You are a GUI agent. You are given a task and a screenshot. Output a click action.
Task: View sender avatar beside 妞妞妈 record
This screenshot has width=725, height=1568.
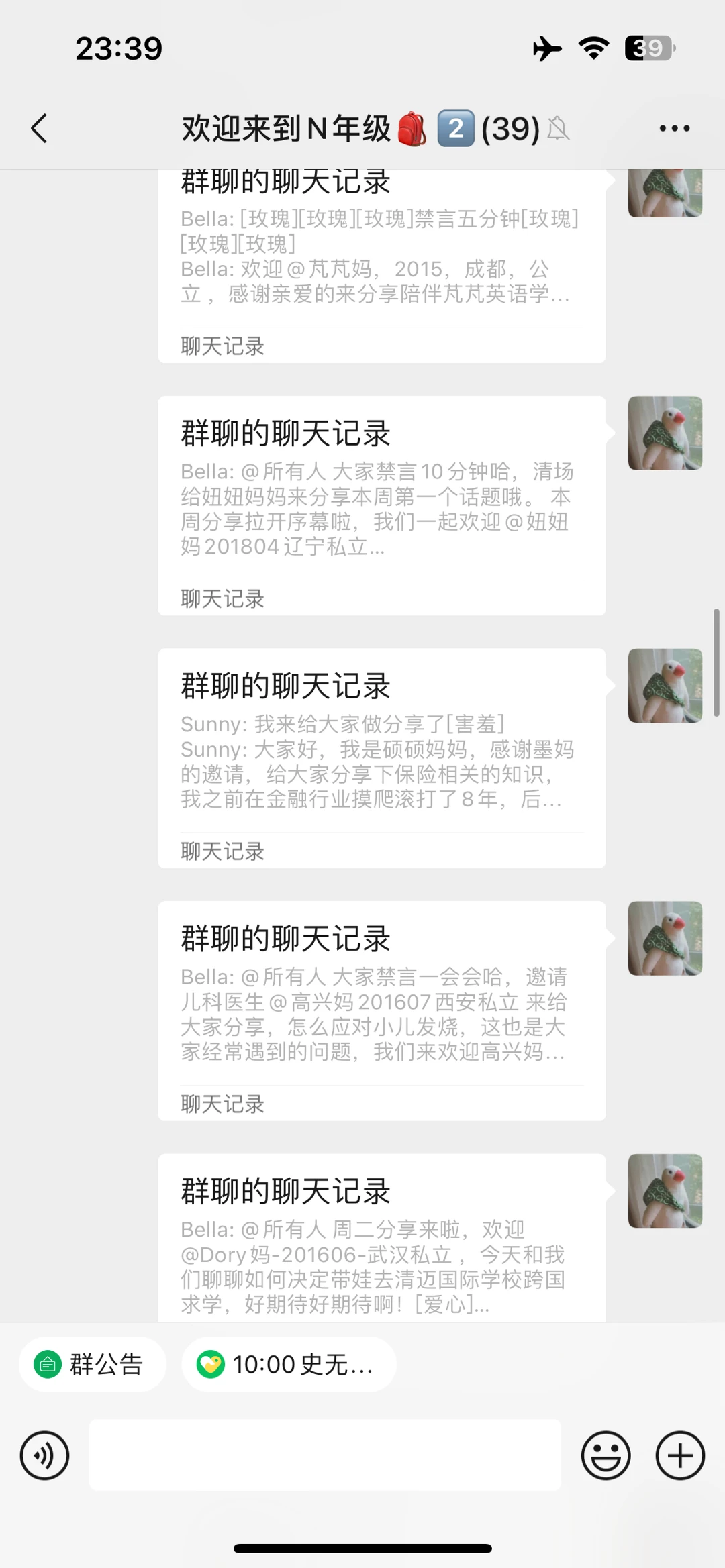pos(665,433)
